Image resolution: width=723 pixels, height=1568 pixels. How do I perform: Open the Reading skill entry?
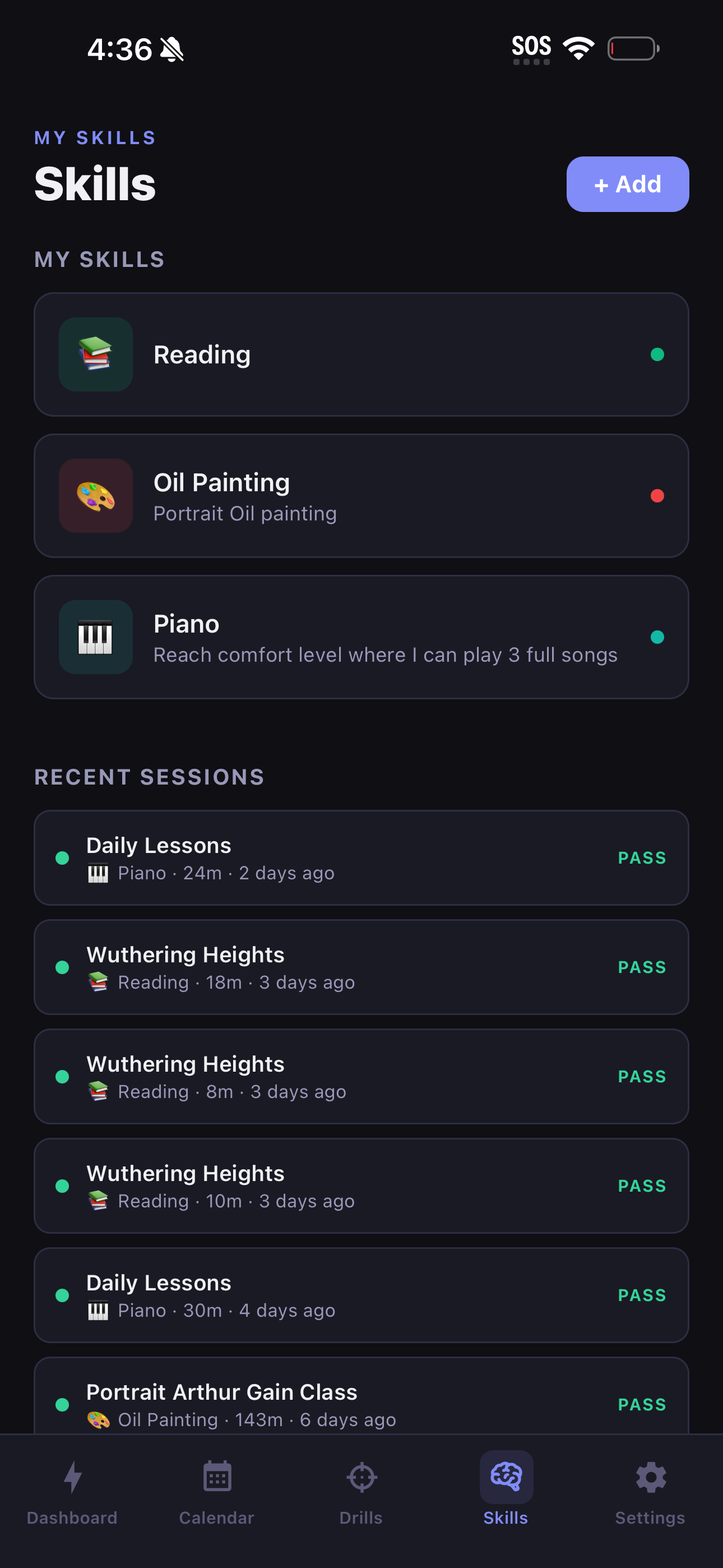[361, 355]
